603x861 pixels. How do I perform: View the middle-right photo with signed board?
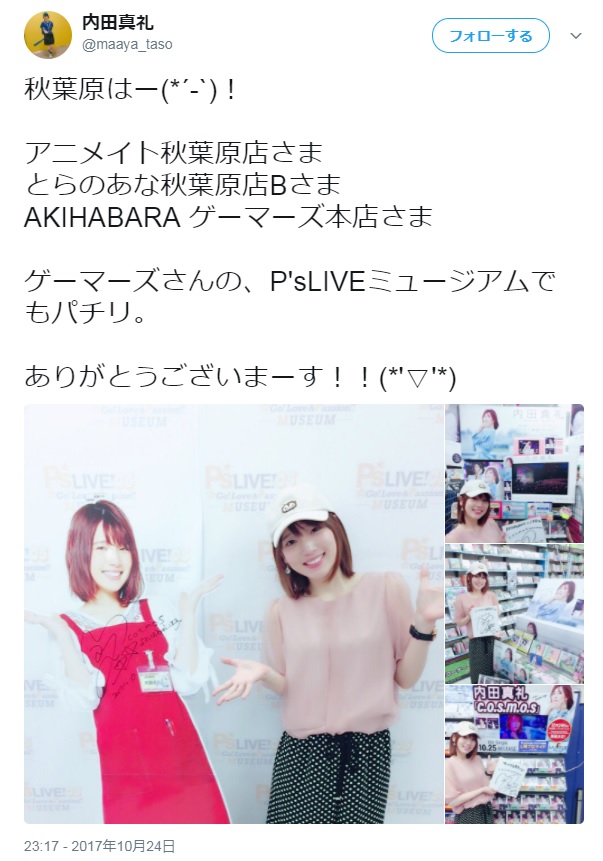pos(514,613)
